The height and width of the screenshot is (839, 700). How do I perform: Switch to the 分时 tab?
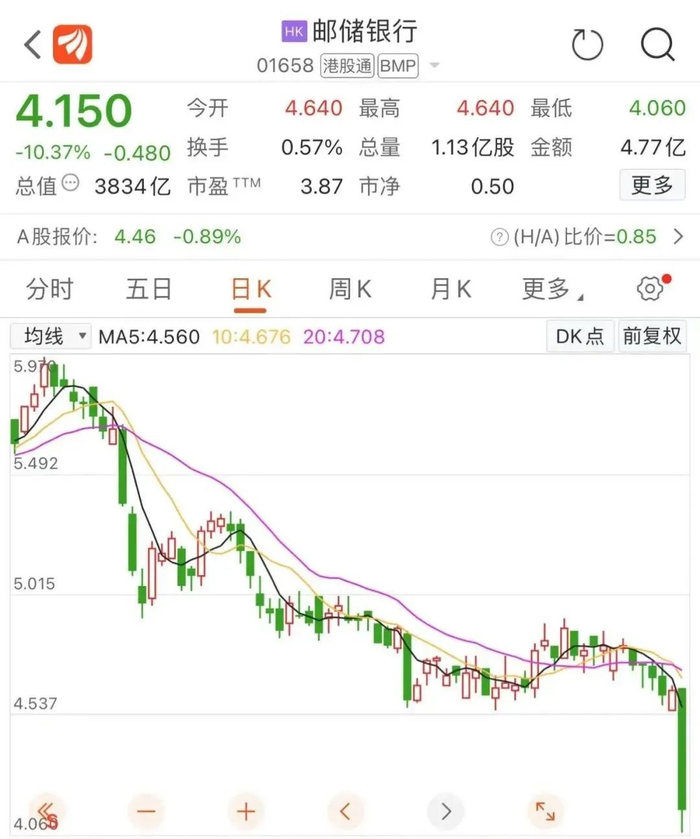point(50,290)
